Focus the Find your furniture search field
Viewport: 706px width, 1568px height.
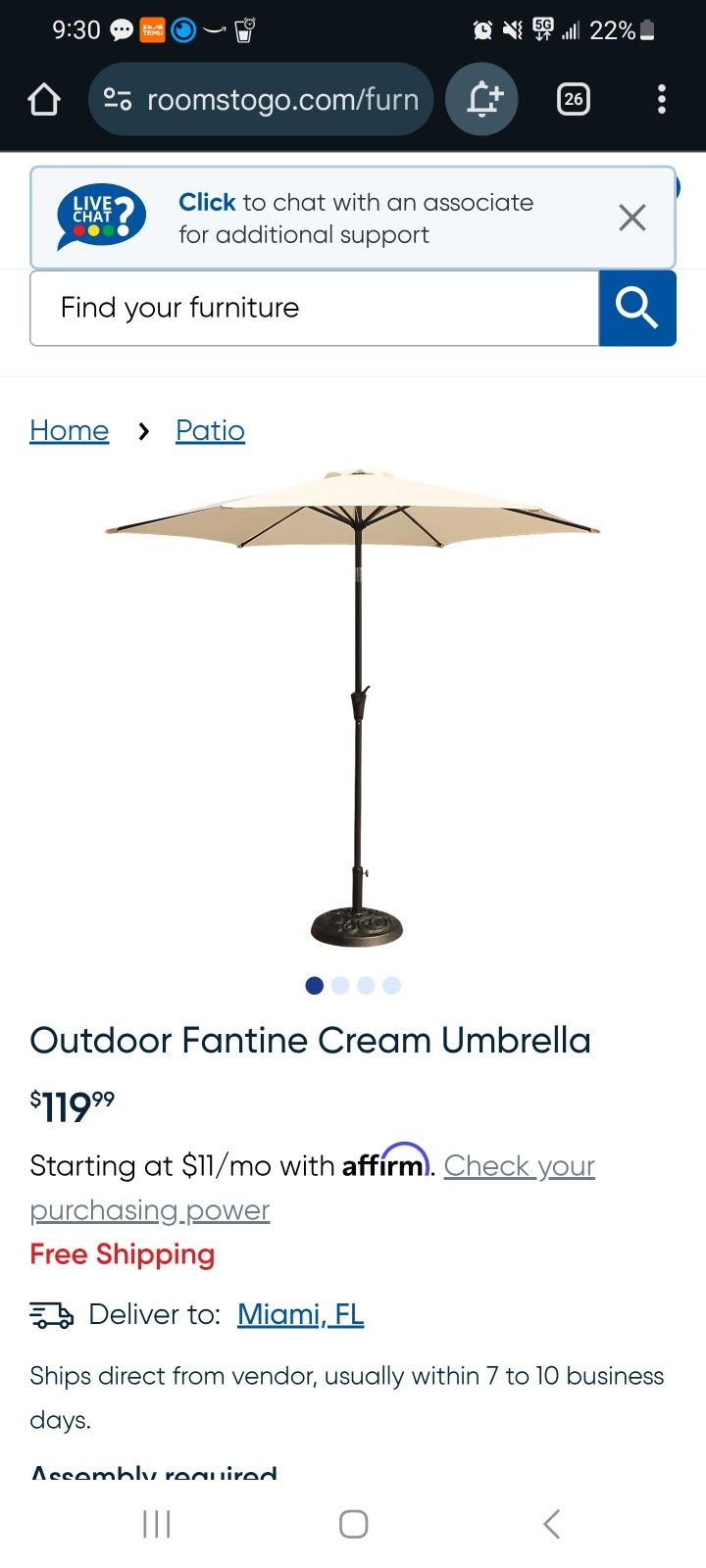click(x=314, y=308)
